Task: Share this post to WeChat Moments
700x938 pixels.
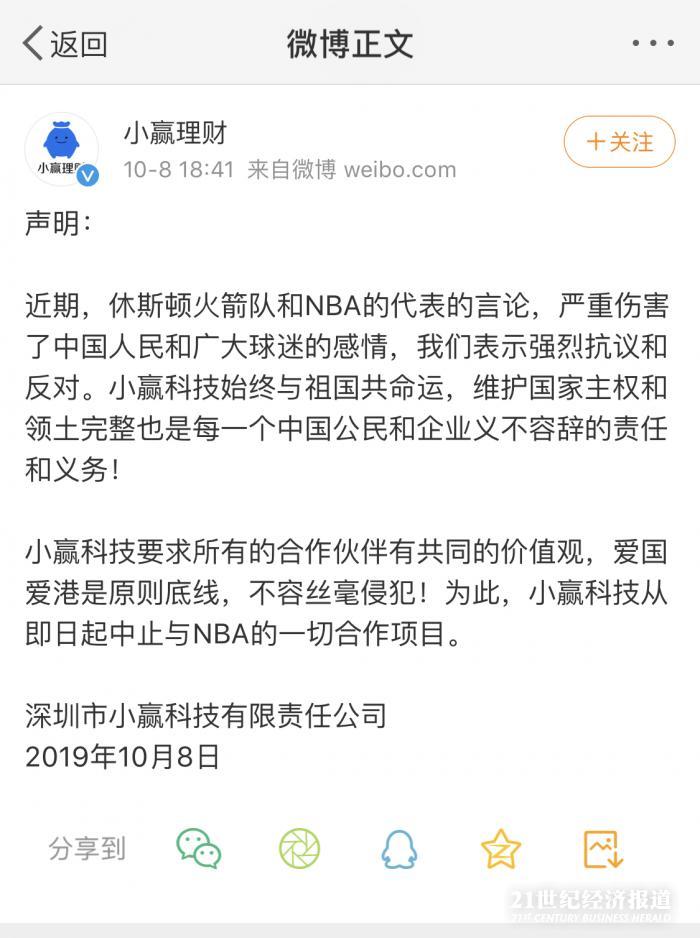Action: click(299, 849)
